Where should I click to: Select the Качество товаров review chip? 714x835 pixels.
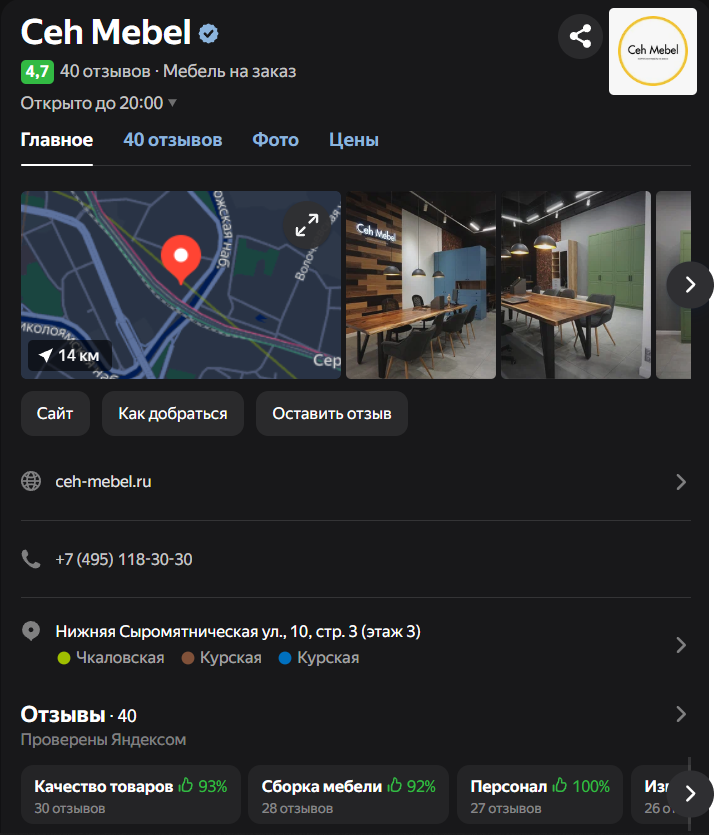coord(131,795)
